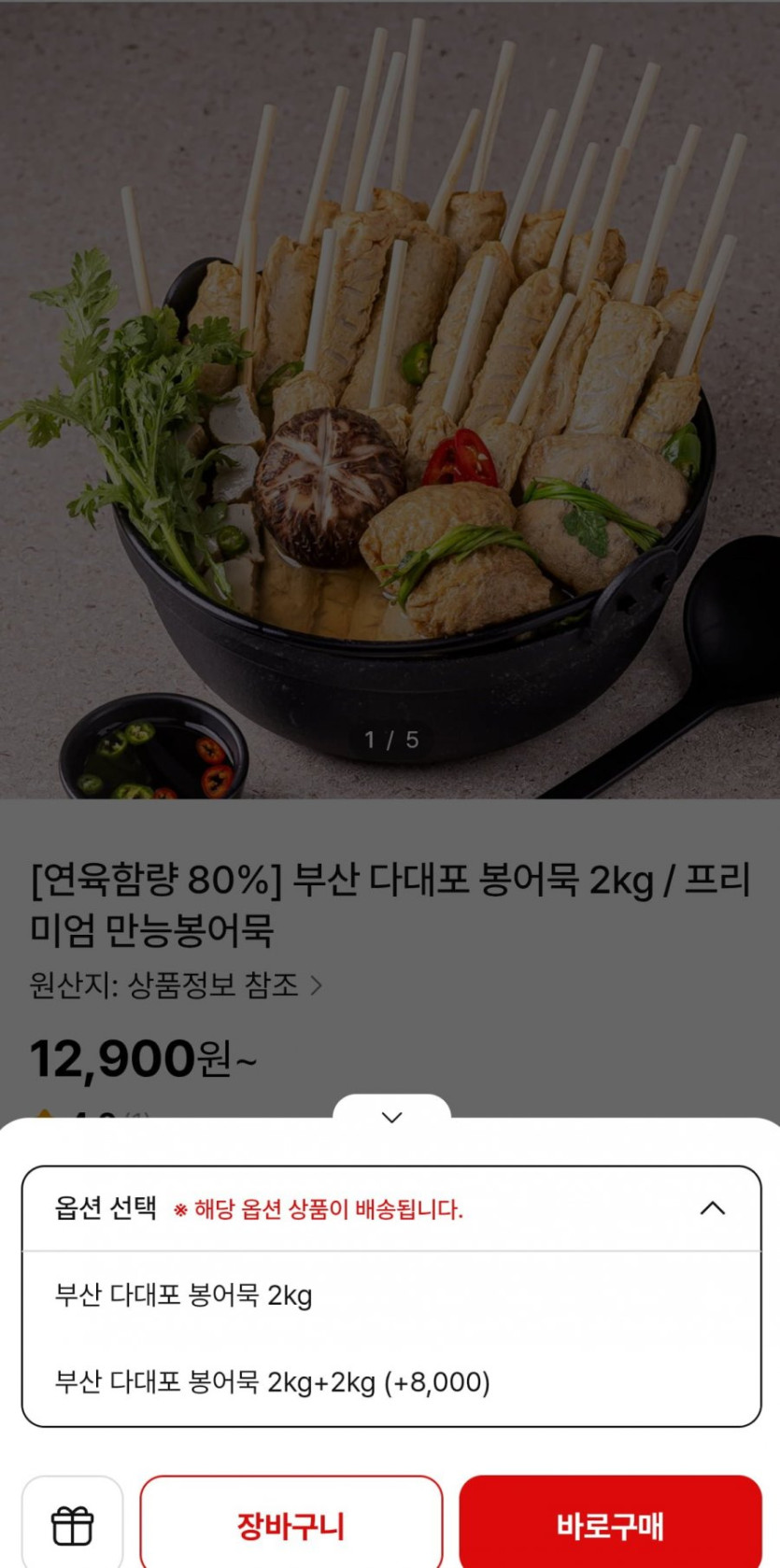Image resolution: width=780 pixels, height=1568 pixels.
Task: Tap the gift box icon button
Action: click(x=72, y=1526)
